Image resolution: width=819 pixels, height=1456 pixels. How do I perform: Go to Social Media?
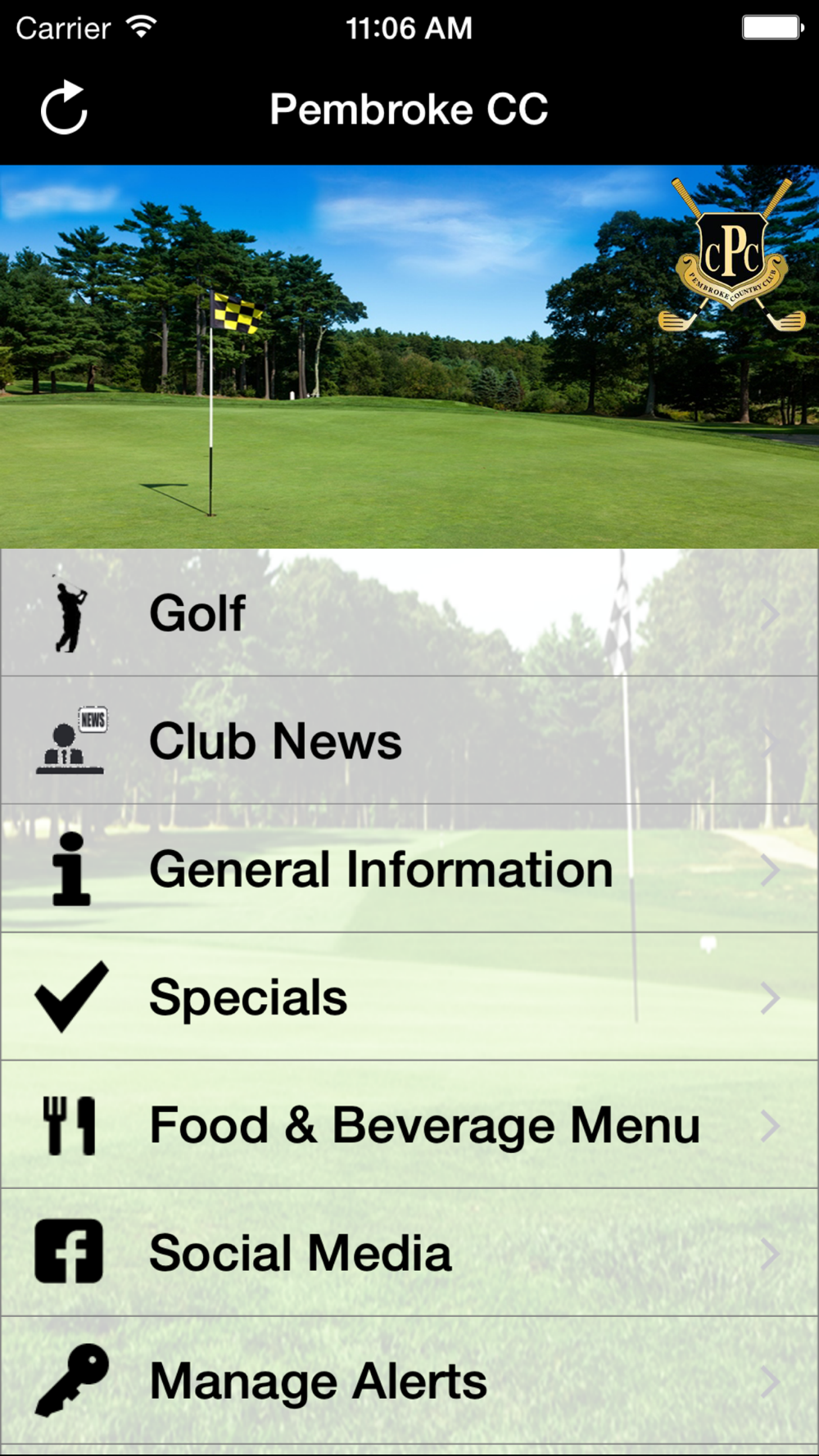click(409, 1252)
